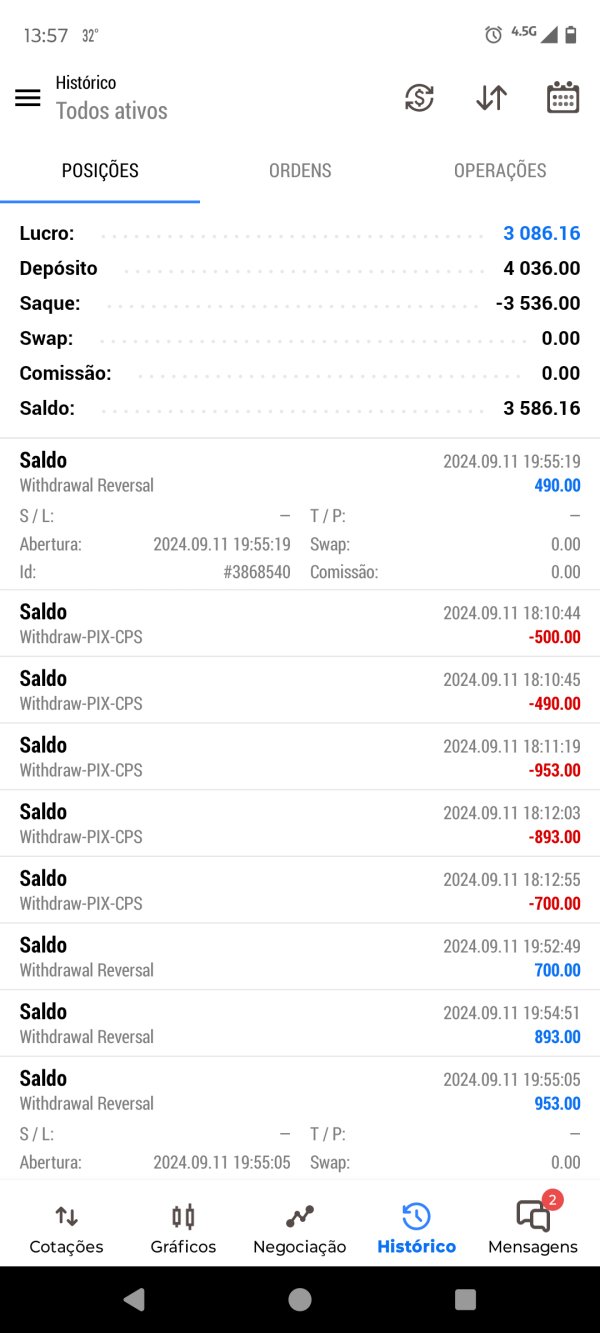600x1333 pixels.
Task: Open the calendar date range picker
Action: (563, 98)
